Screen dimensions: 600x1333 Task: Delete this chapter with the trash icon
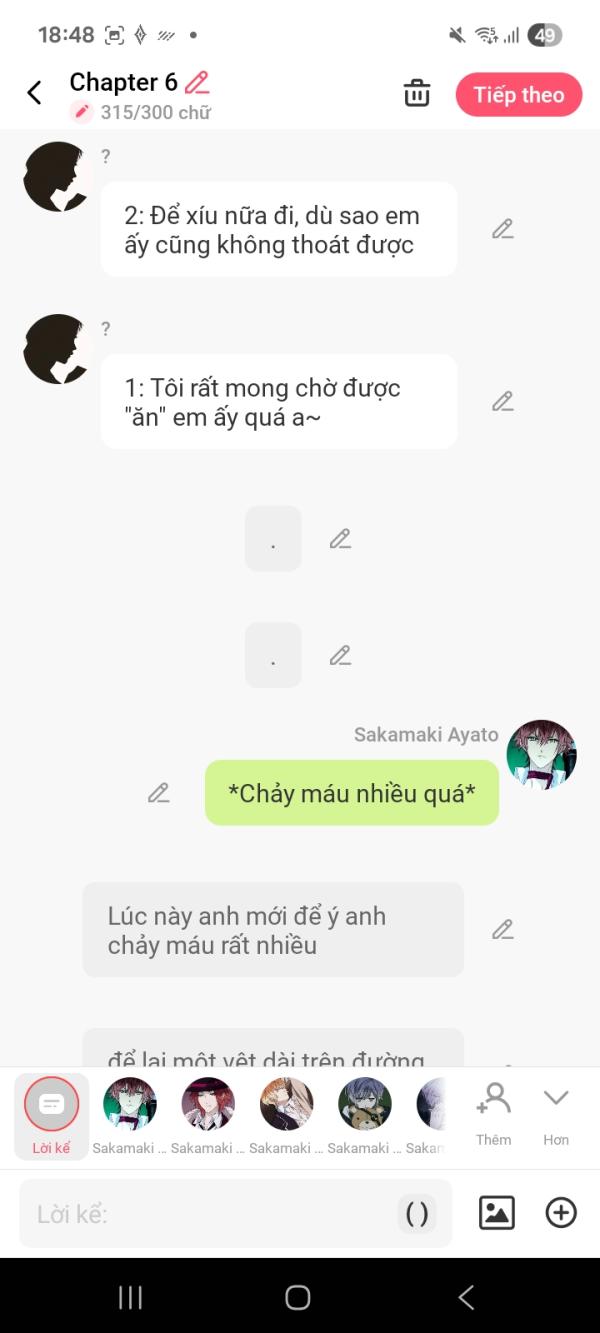coord(416,94)
